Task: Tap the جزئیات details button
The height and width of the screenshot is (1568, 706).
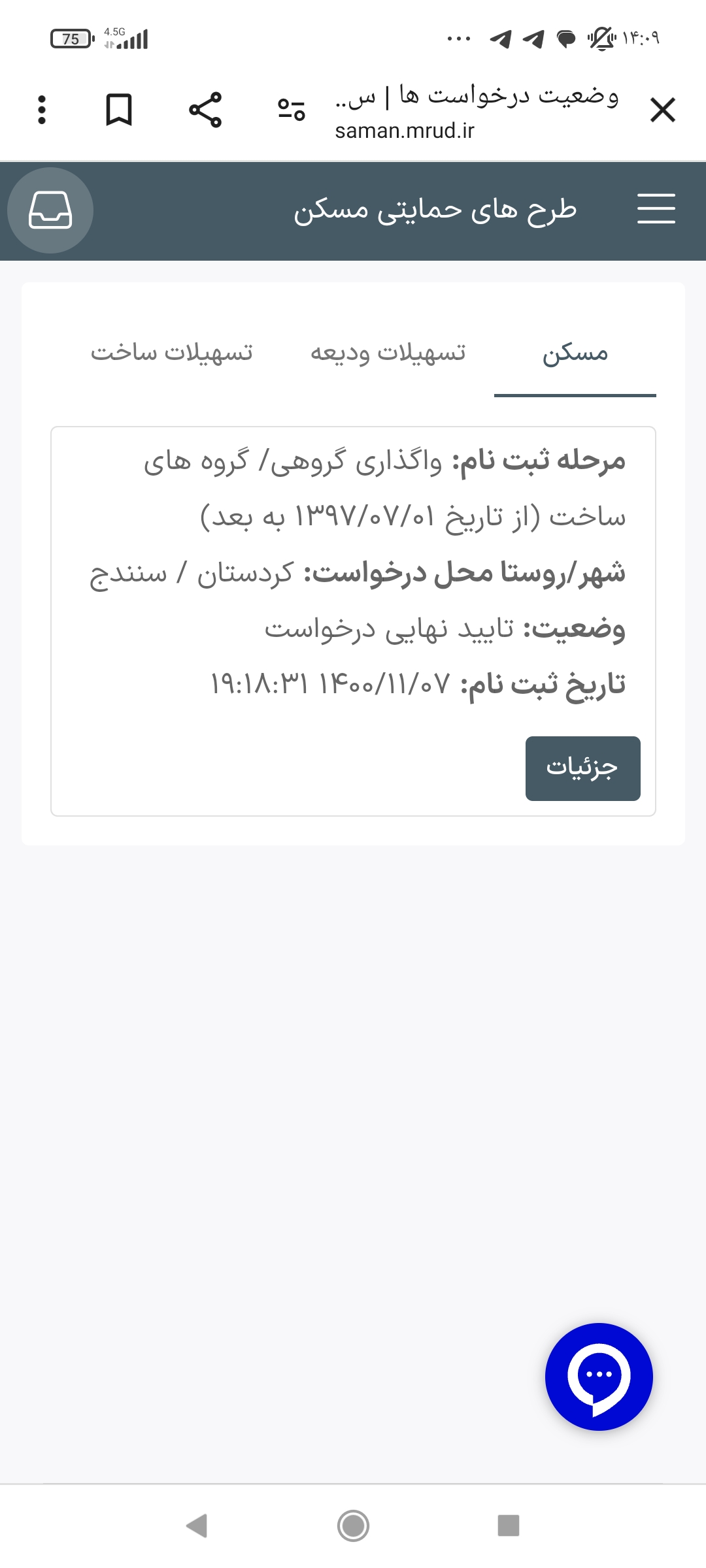Action: (583, 768)
